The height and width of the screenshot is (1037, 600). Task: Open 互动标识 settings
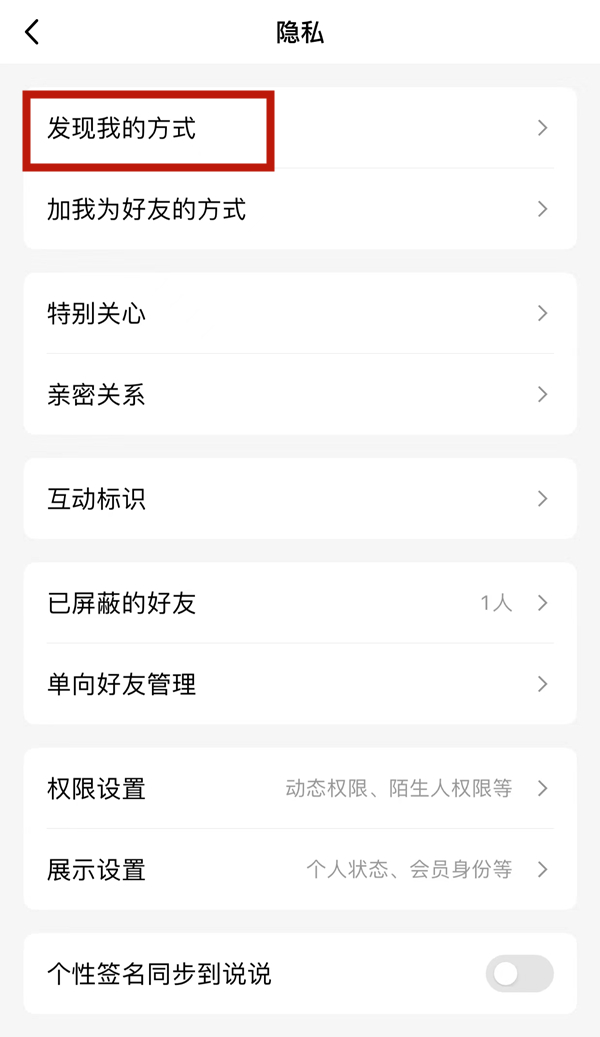[299, 498]
